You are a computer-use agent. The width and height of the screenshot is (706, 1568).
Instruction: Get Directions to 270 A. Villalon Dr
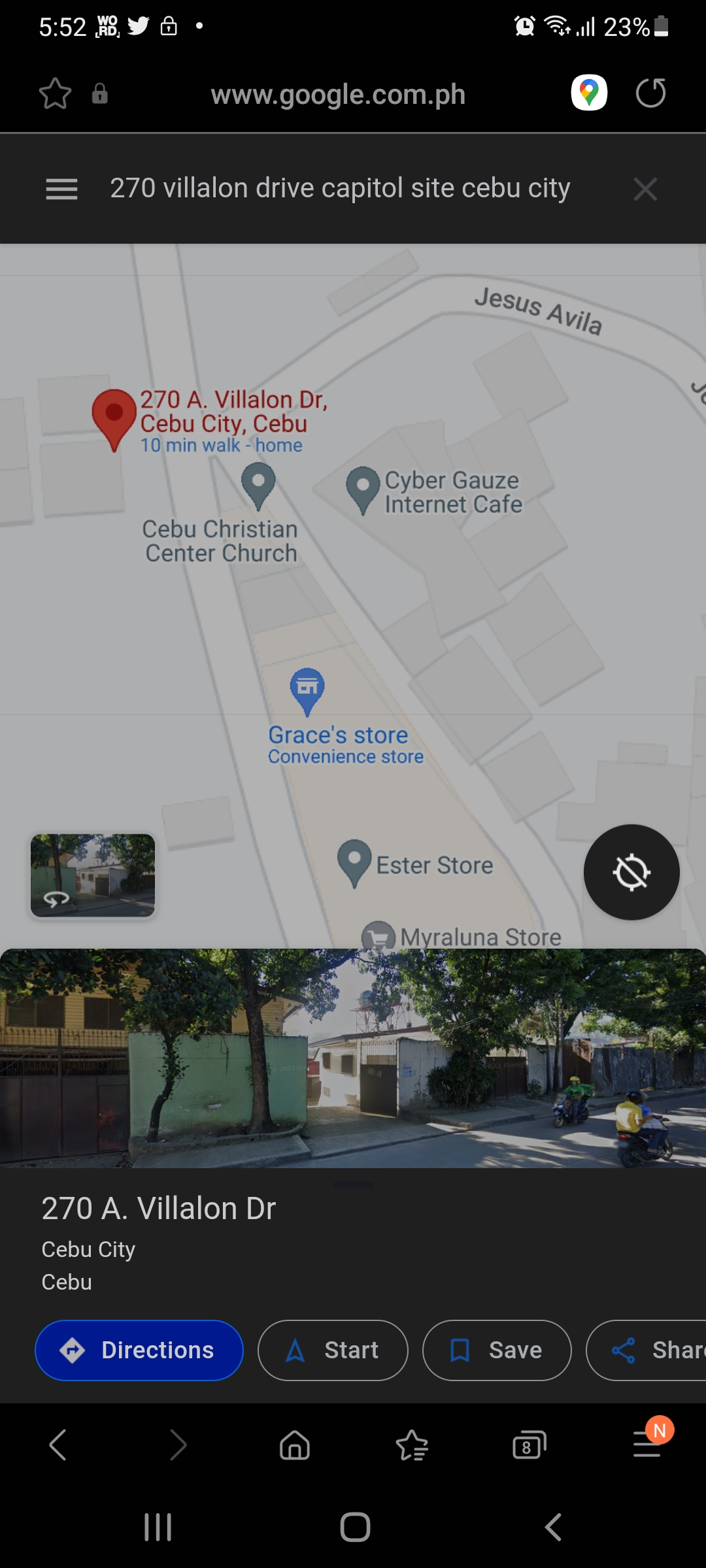[139, 1350]
